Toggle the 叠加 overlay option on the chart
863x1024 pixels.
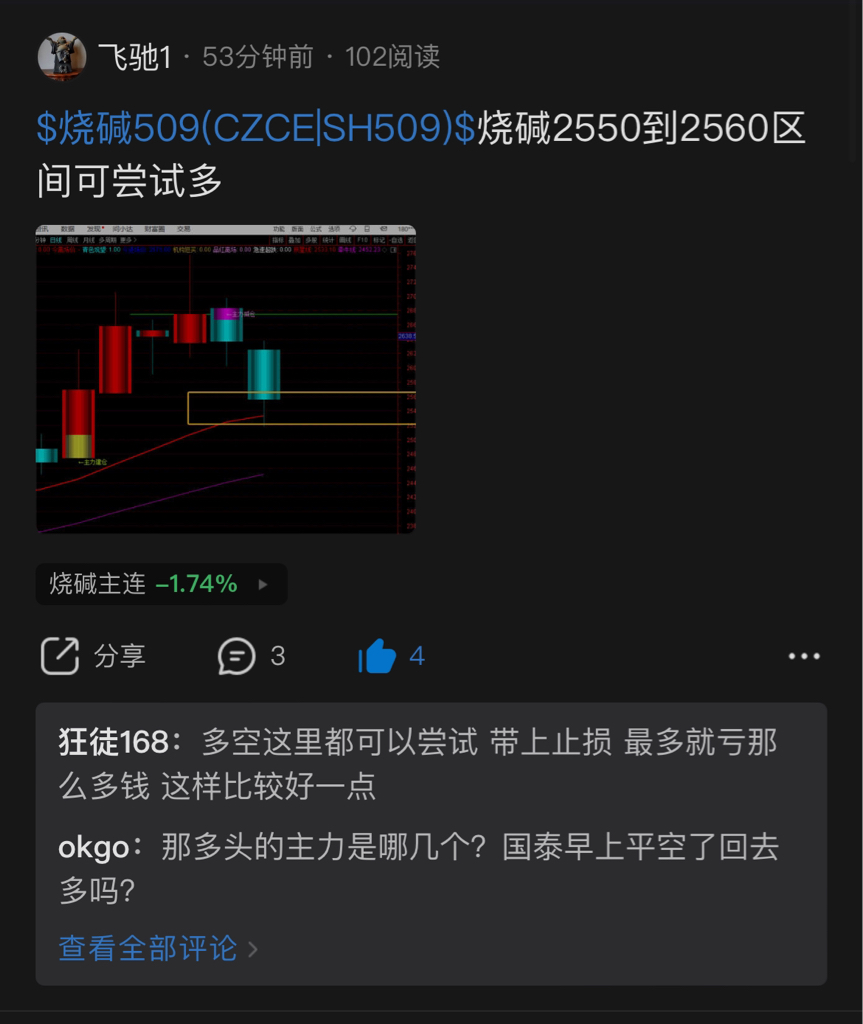coord(294,242)
